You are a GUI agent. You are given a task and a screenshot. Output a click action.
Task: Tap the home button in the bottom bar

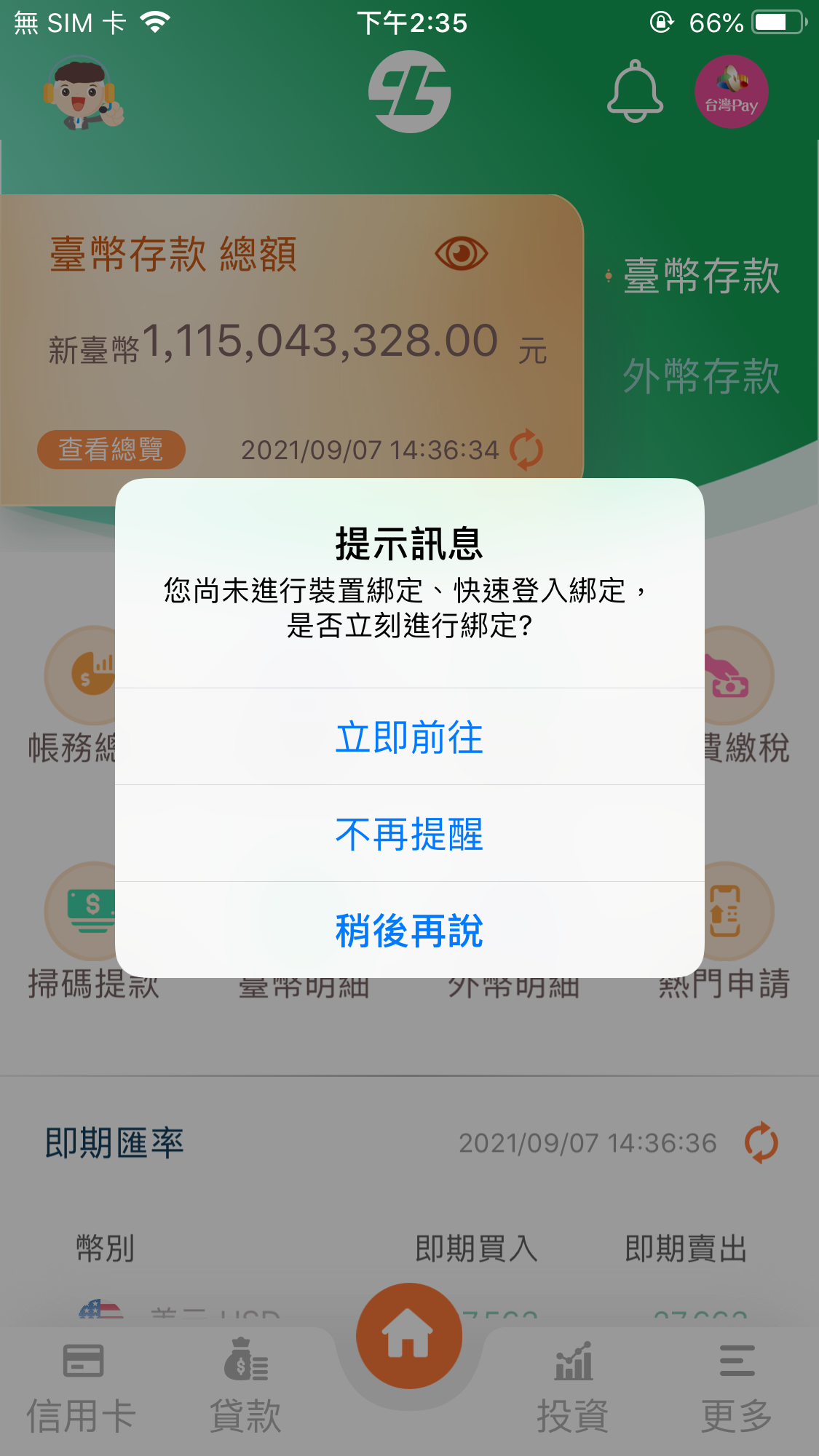click(x=408, y=1336)
